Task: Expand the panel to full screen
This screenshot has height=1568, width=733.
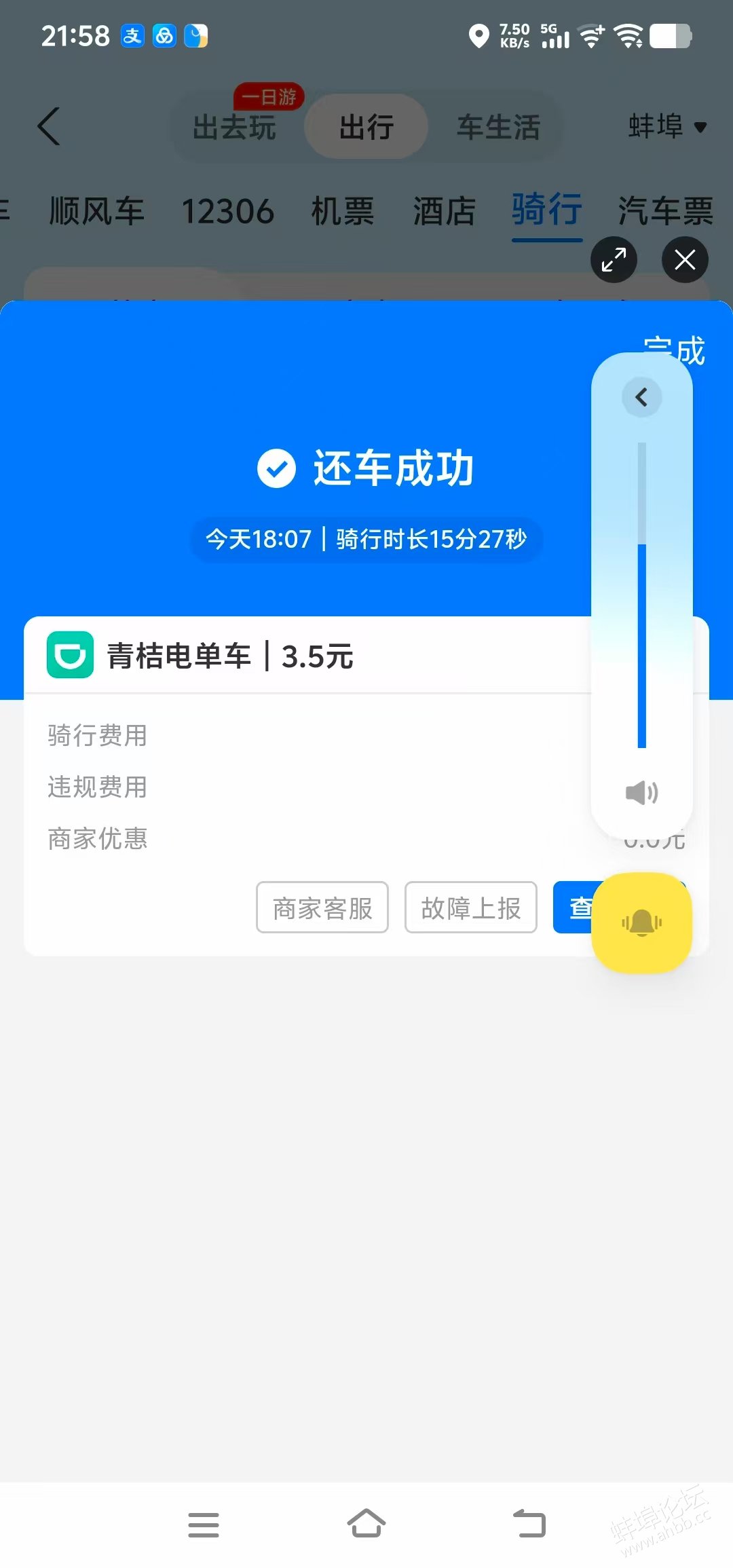Action: pyautogui.click(x=614, y=260)
